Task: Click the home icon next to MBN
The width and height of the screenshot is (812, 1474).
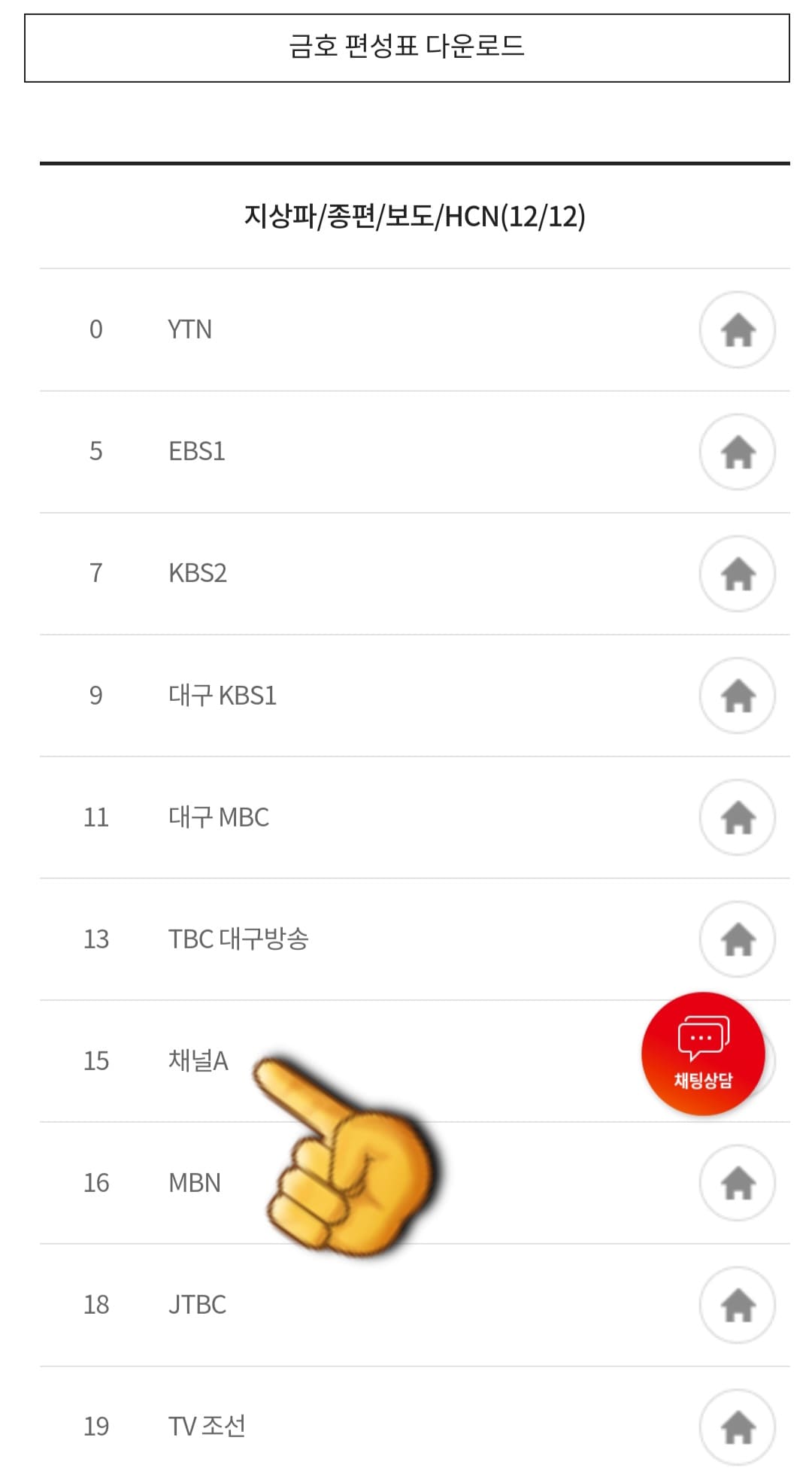Action: [x=738, y=1183]
